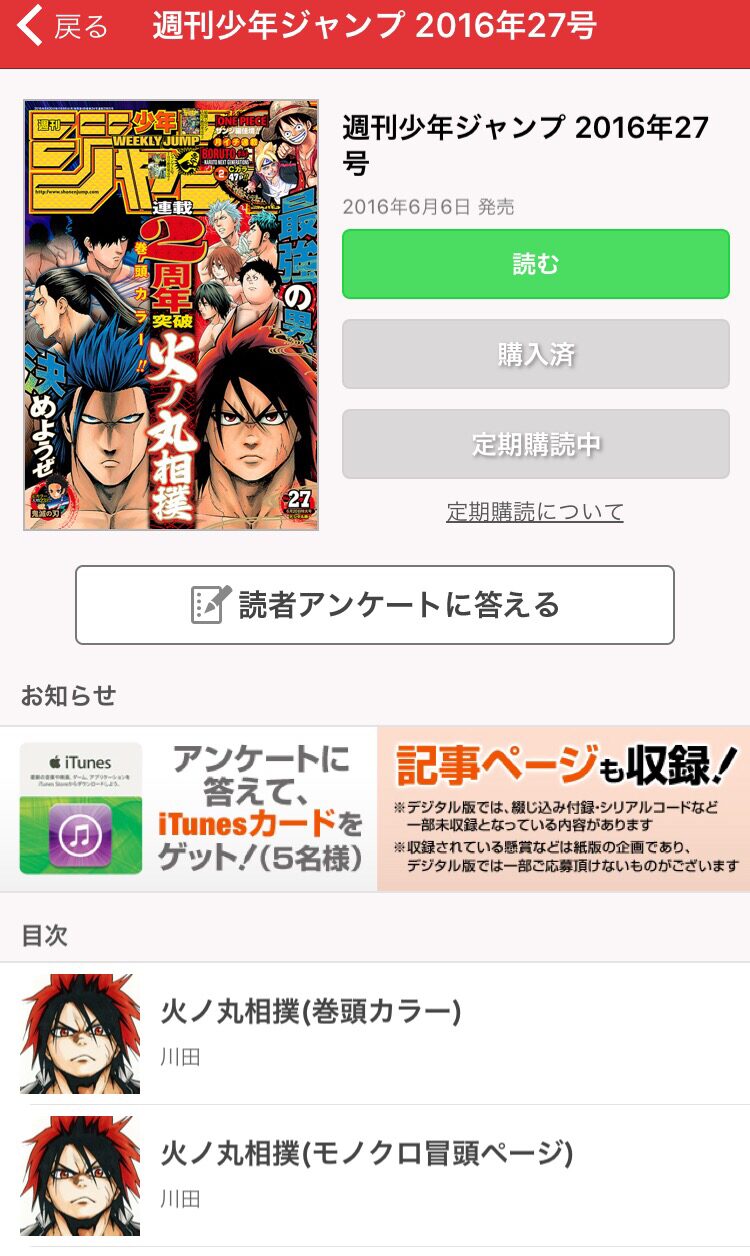The image size is (750, 1256).
Task: Tap the 定期購読中 button
Action: tap(536, 444)
